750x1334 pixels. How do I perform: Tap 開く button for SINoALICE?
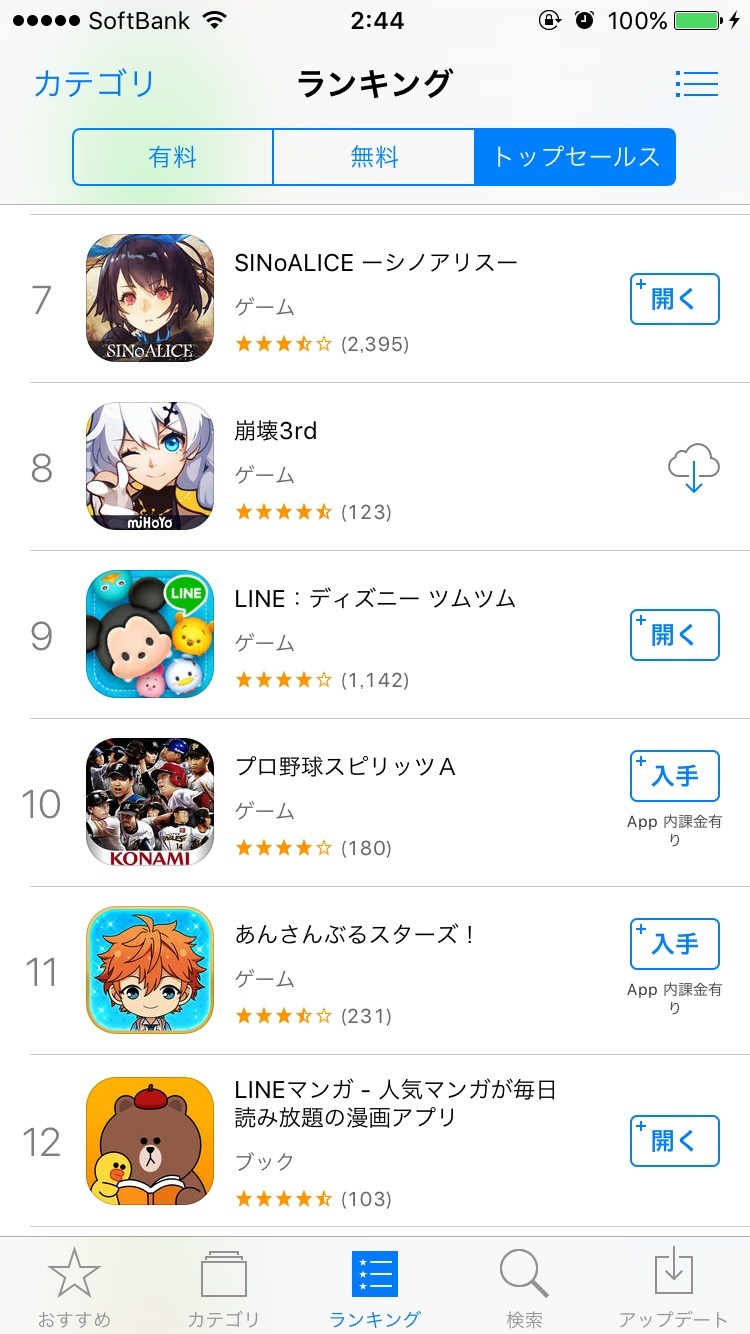[x=674, y=299]
